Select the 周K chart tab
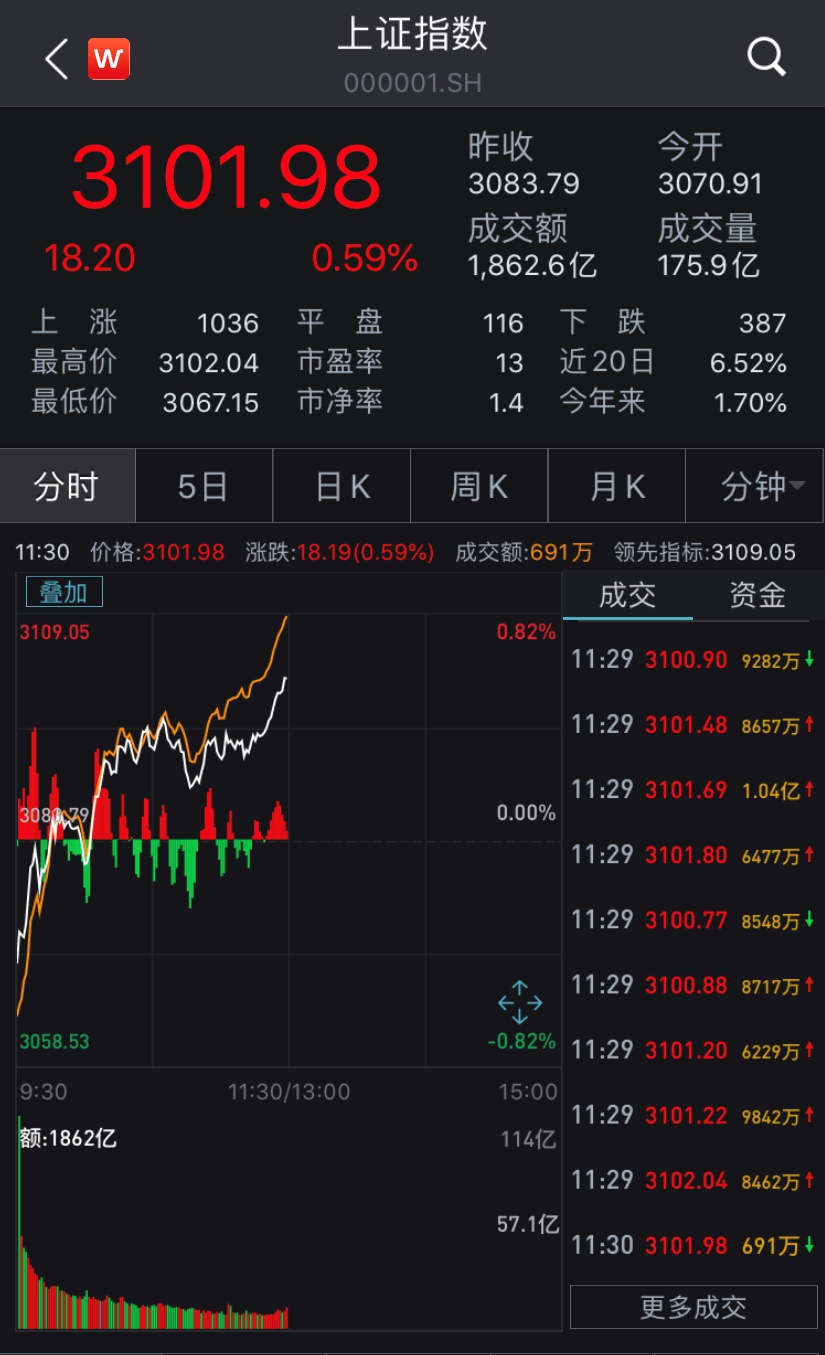The width and height of the screenshot is (825, 1355). pyautogui.click(x=478, y=487)
